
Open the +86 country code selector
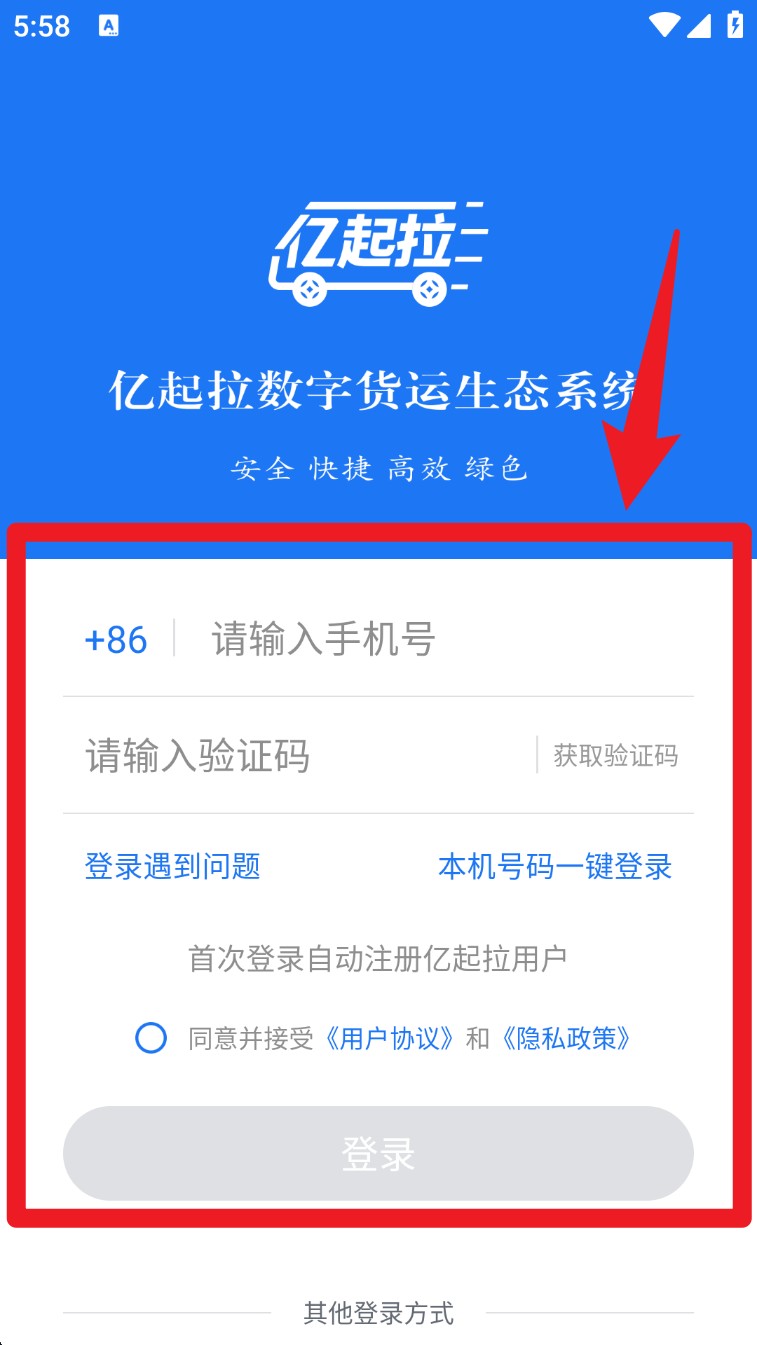(x=116, y=640)
